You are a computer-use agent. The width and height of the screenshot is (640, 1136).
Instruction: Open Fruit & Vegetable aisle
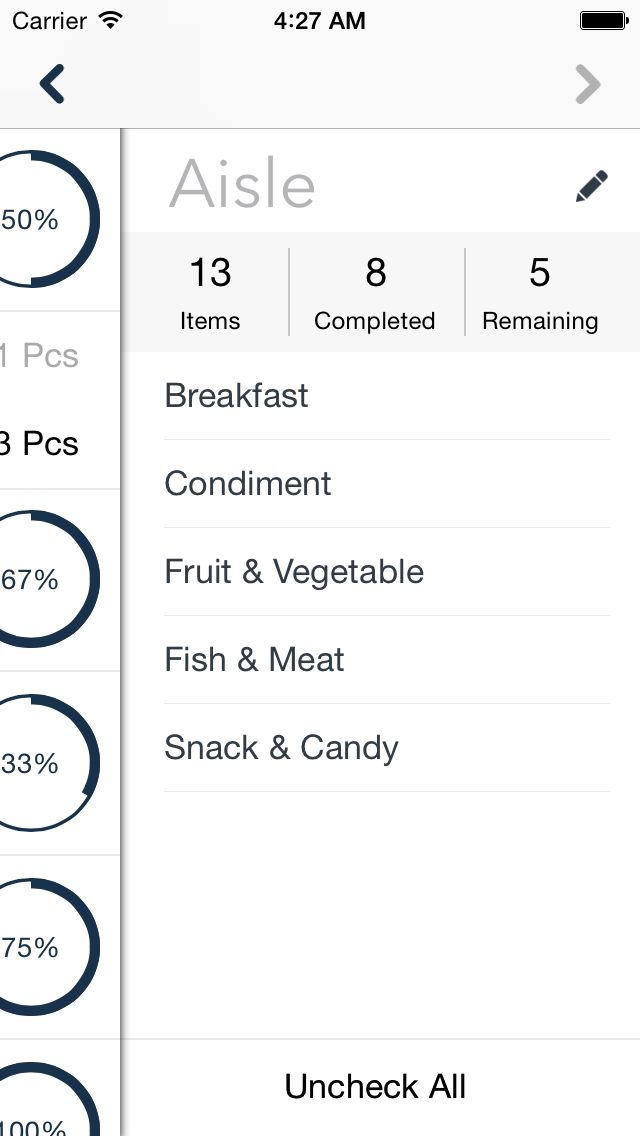pos(381,572)
